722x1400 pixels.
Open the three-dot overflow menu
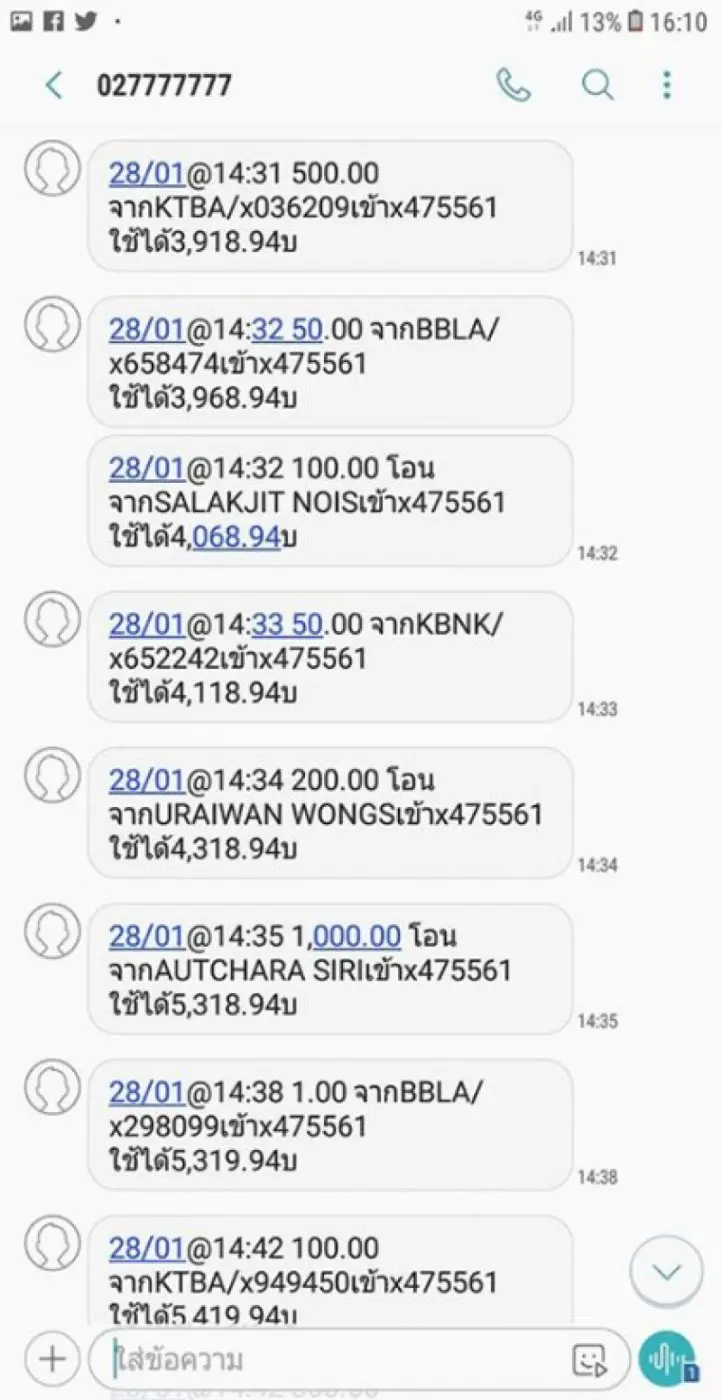coord(667,86)
